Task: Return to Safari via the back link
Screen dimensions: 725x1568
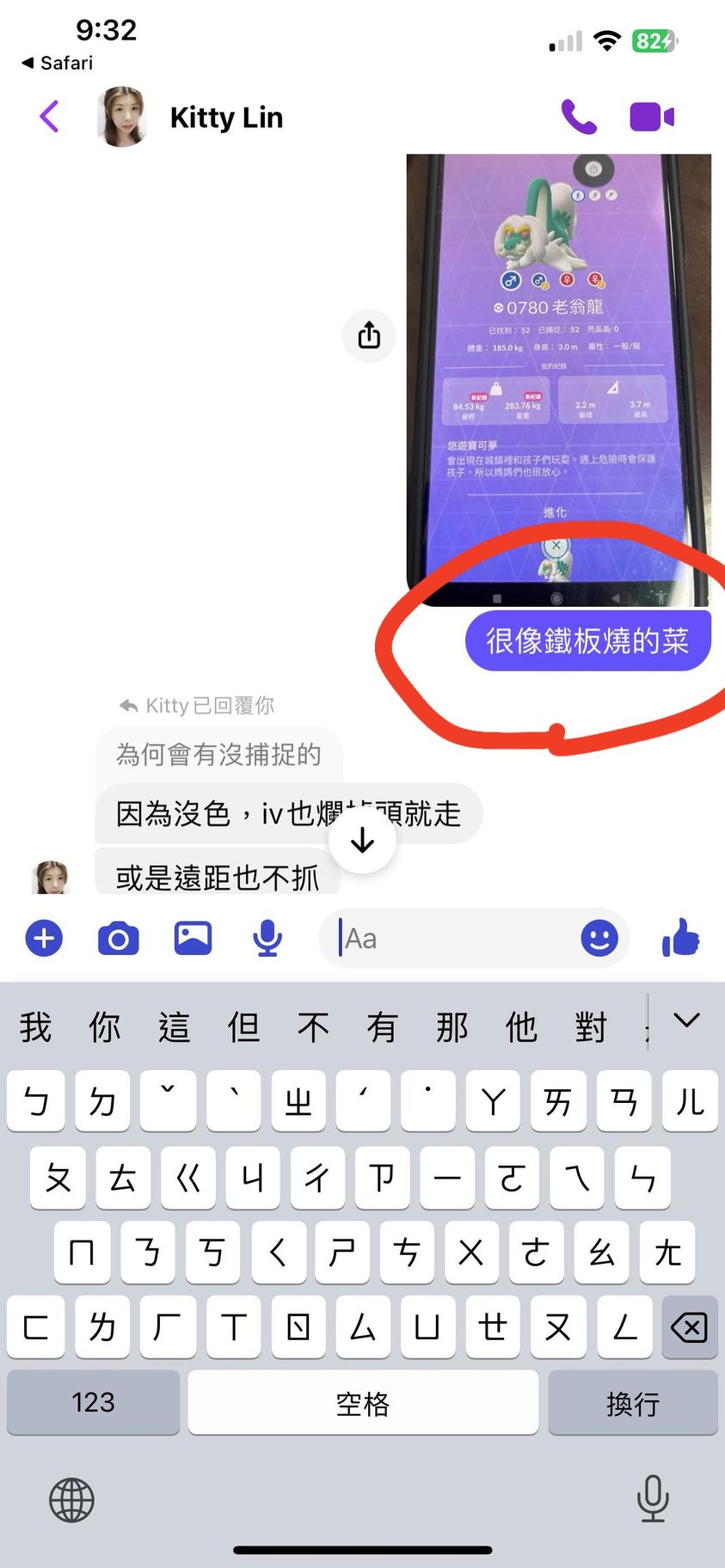Action: (58, 63)
